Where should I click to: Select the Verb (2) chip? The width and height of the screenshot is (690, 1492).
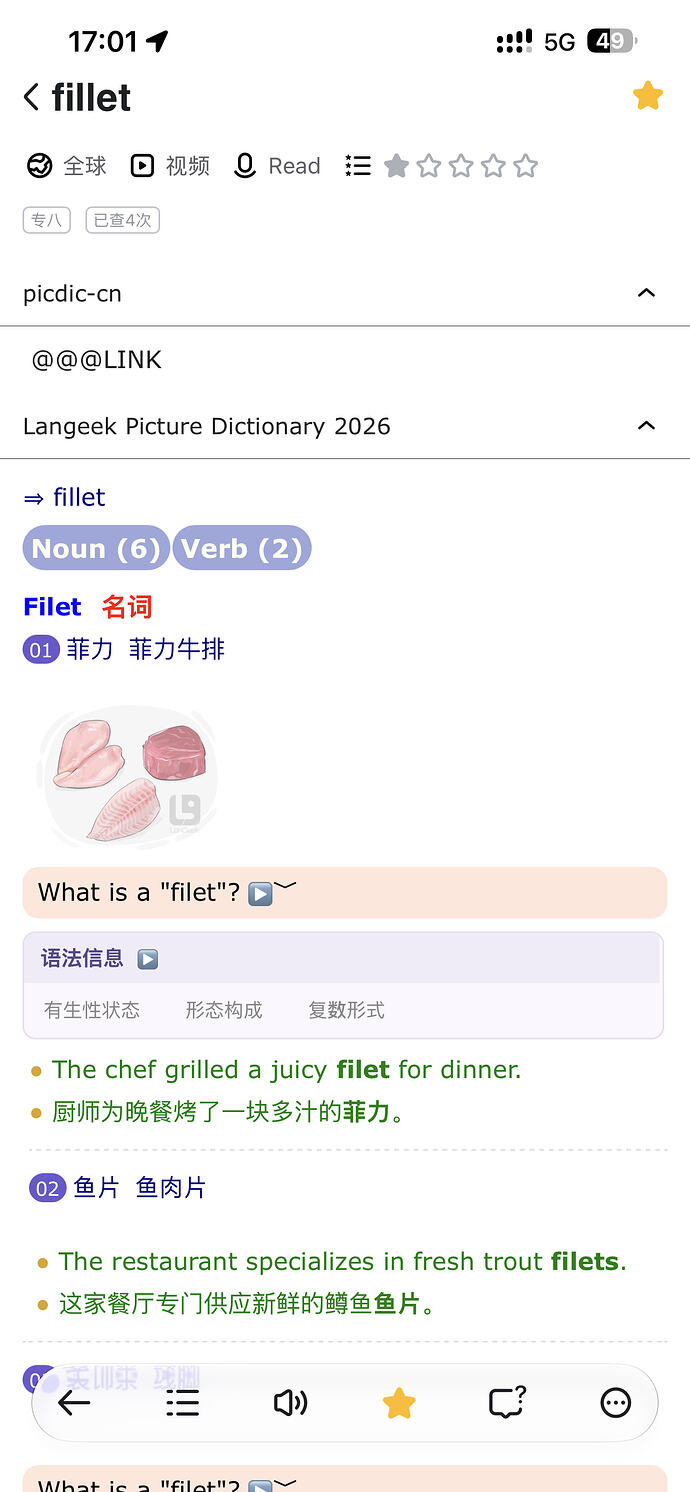(242, 549)
